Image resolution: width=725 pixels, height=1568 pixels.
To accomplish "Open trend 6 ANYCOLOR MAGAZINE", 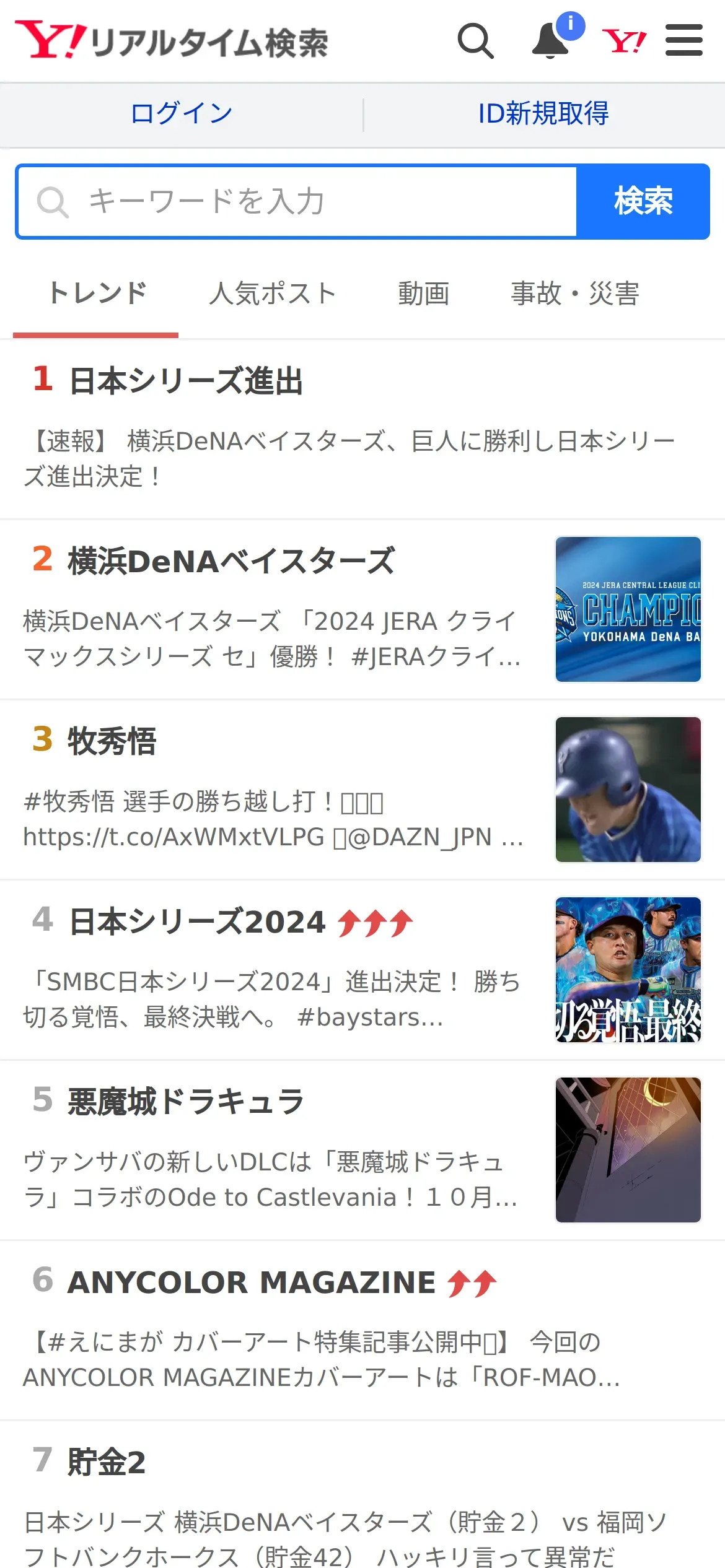I will [x=251, y=1282].
